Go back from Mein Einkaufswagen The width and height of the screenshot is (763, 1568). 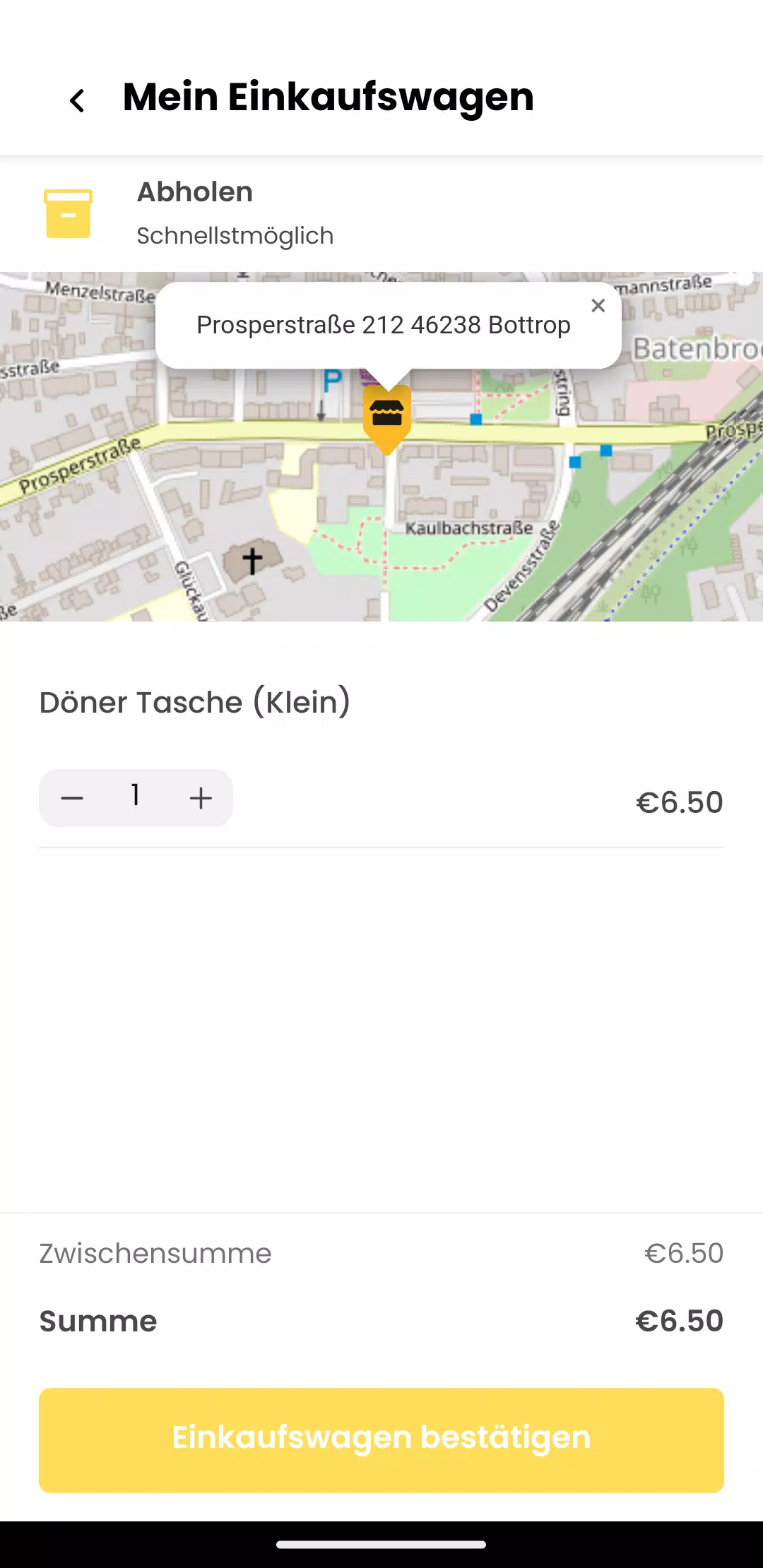78,100
